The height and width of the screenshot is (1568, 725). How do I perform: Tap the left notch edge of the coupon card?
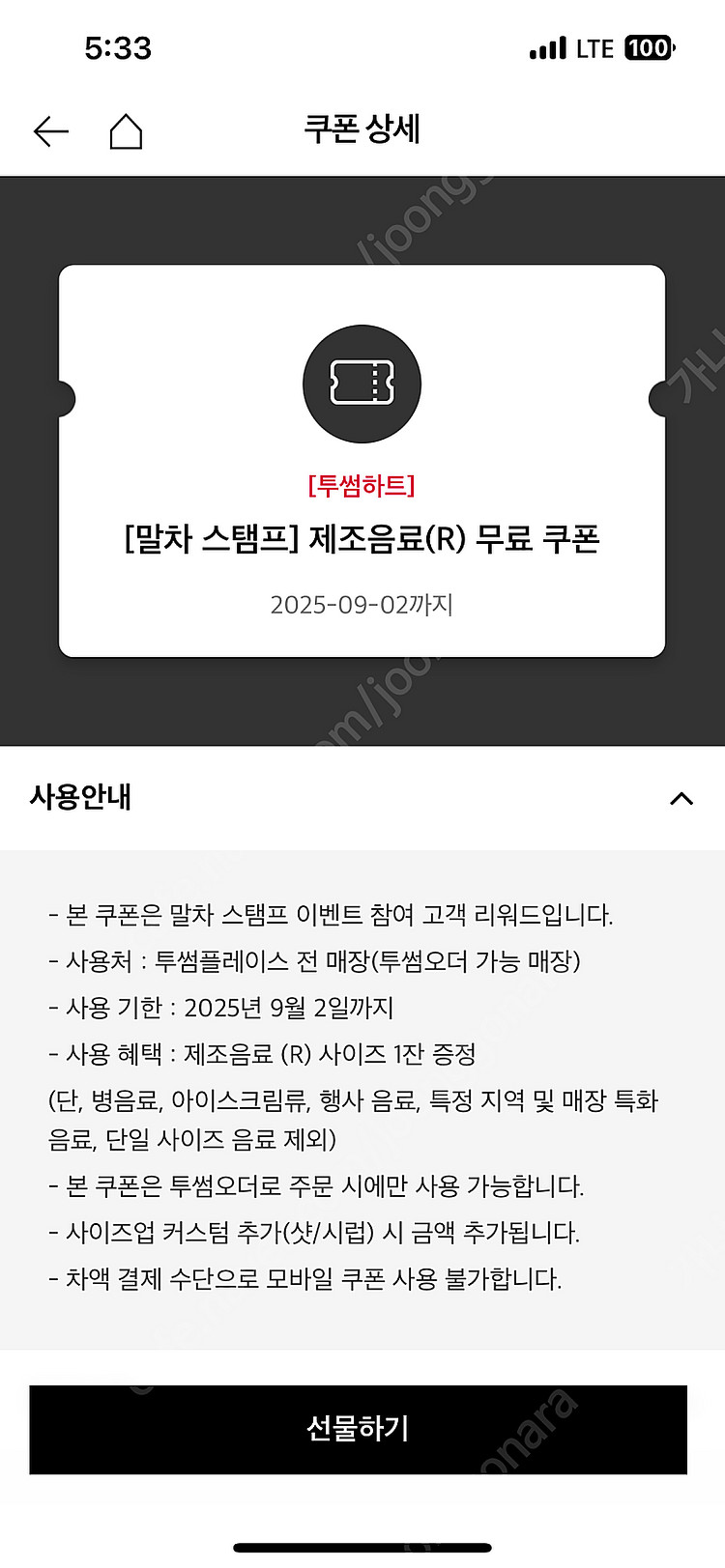(66, 396)
